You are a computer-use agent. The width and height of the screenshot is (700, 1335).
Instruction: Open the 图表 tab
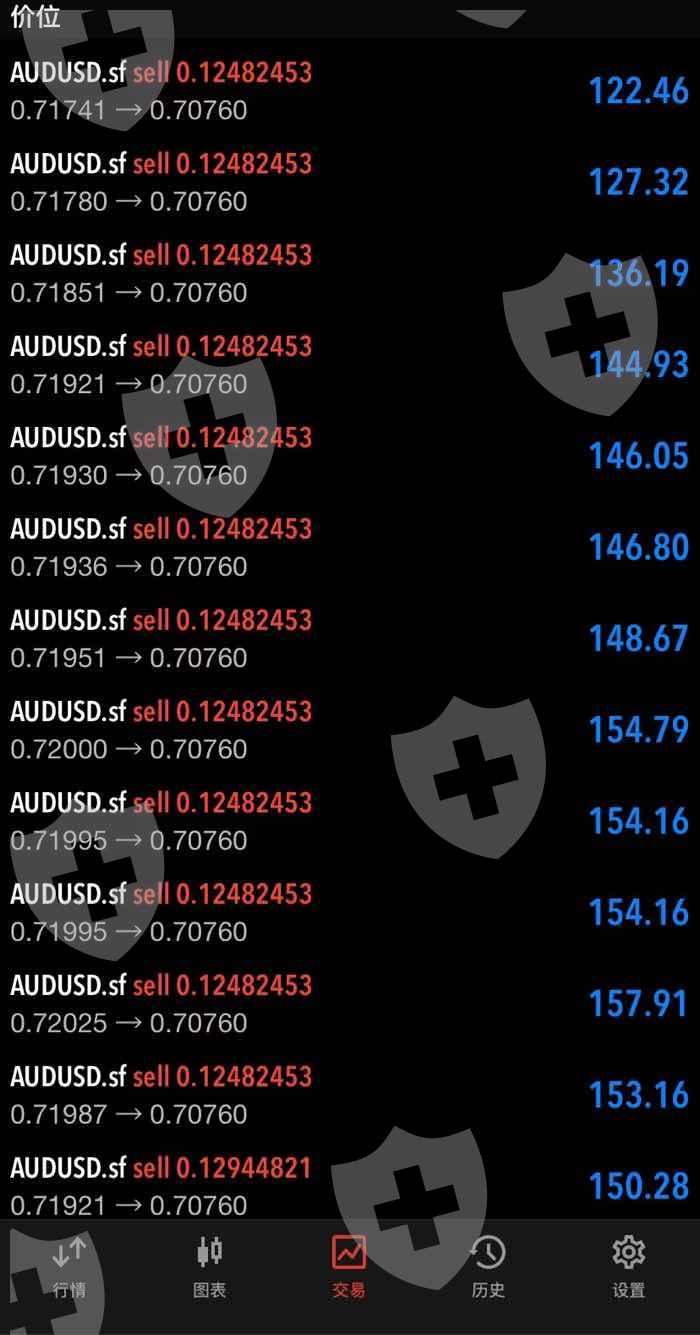click(209, 1268)
